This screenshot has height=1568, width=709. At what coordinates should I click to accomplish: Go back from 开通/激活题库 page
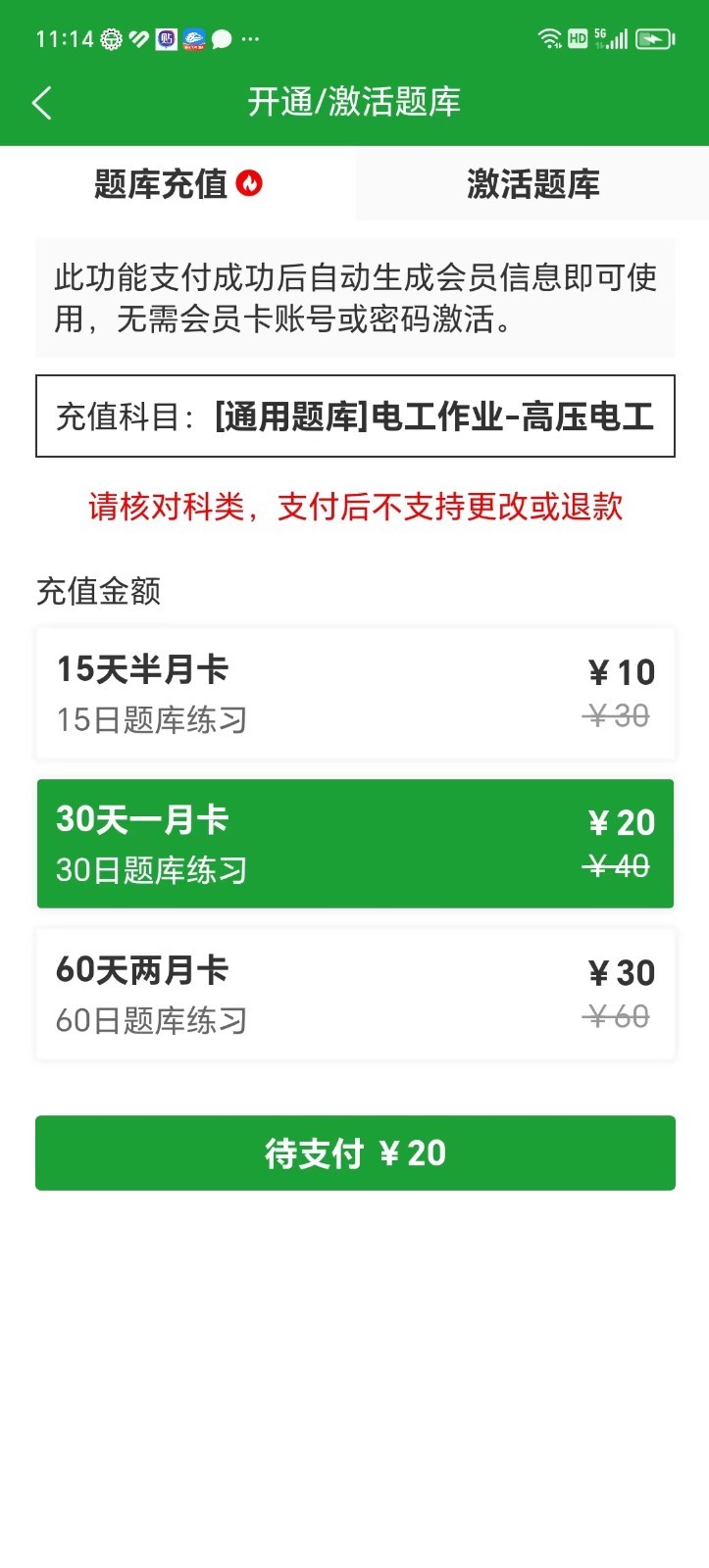click(x=41, y=102)
